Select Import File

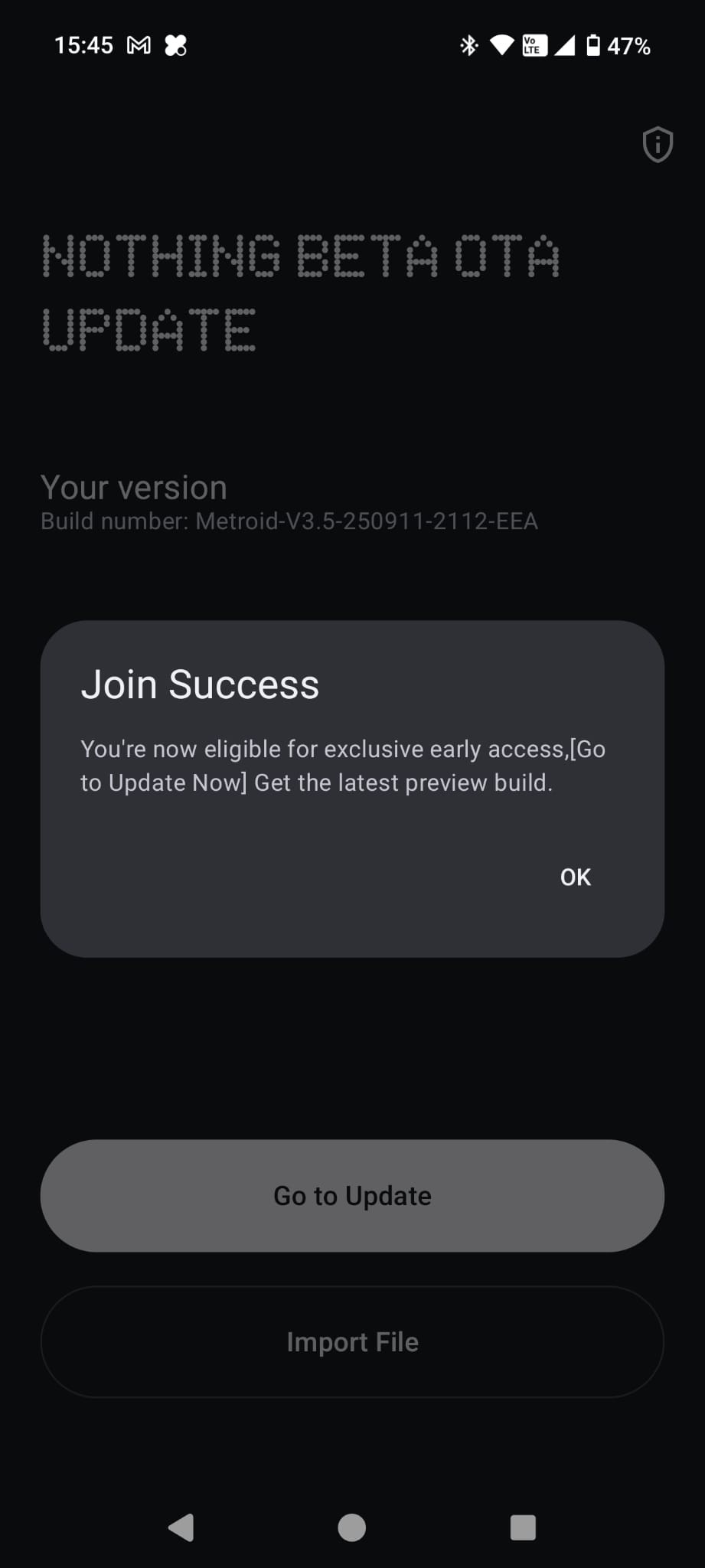(x=352, y=1342)
